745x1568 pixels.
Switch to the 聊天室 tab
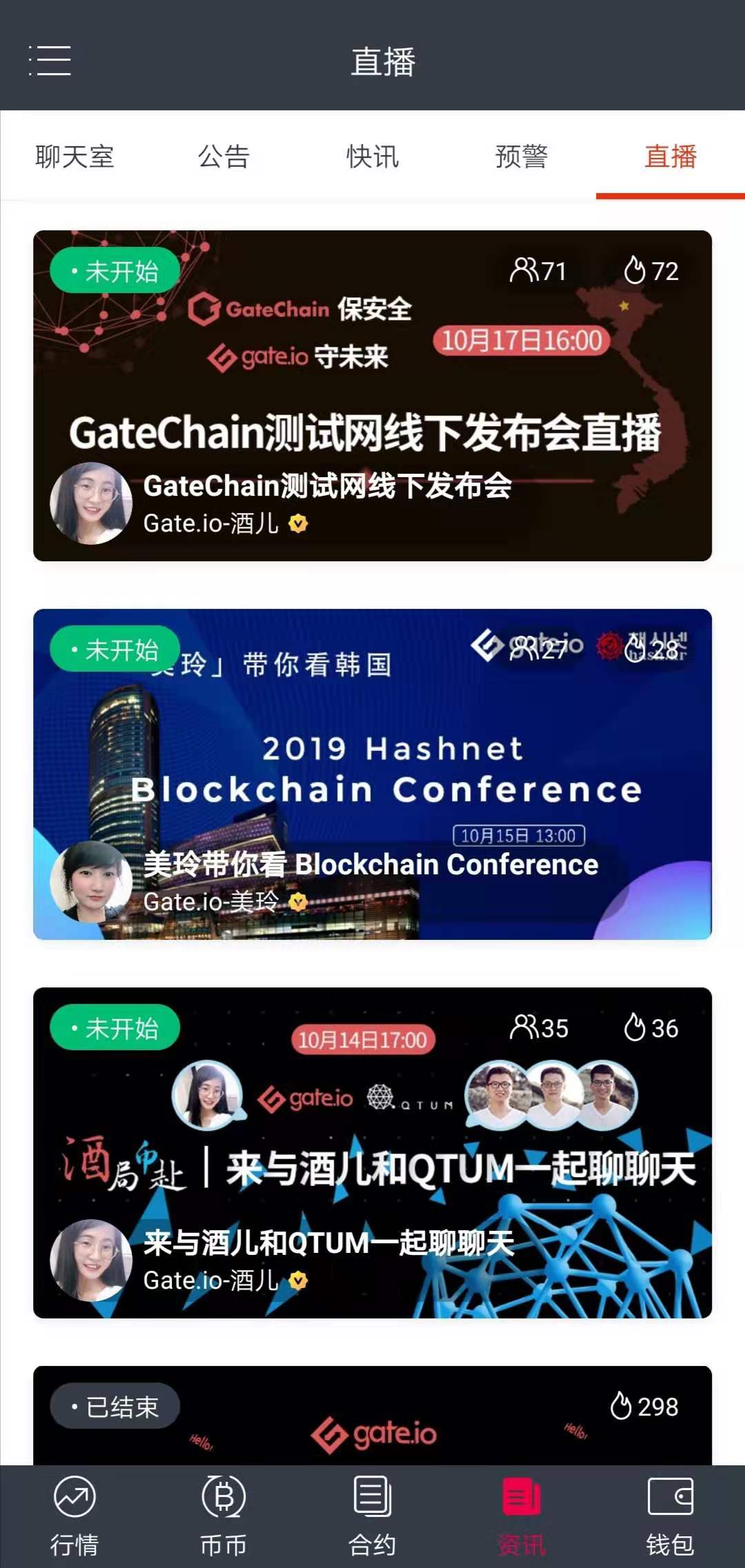[x=74, y=157]
